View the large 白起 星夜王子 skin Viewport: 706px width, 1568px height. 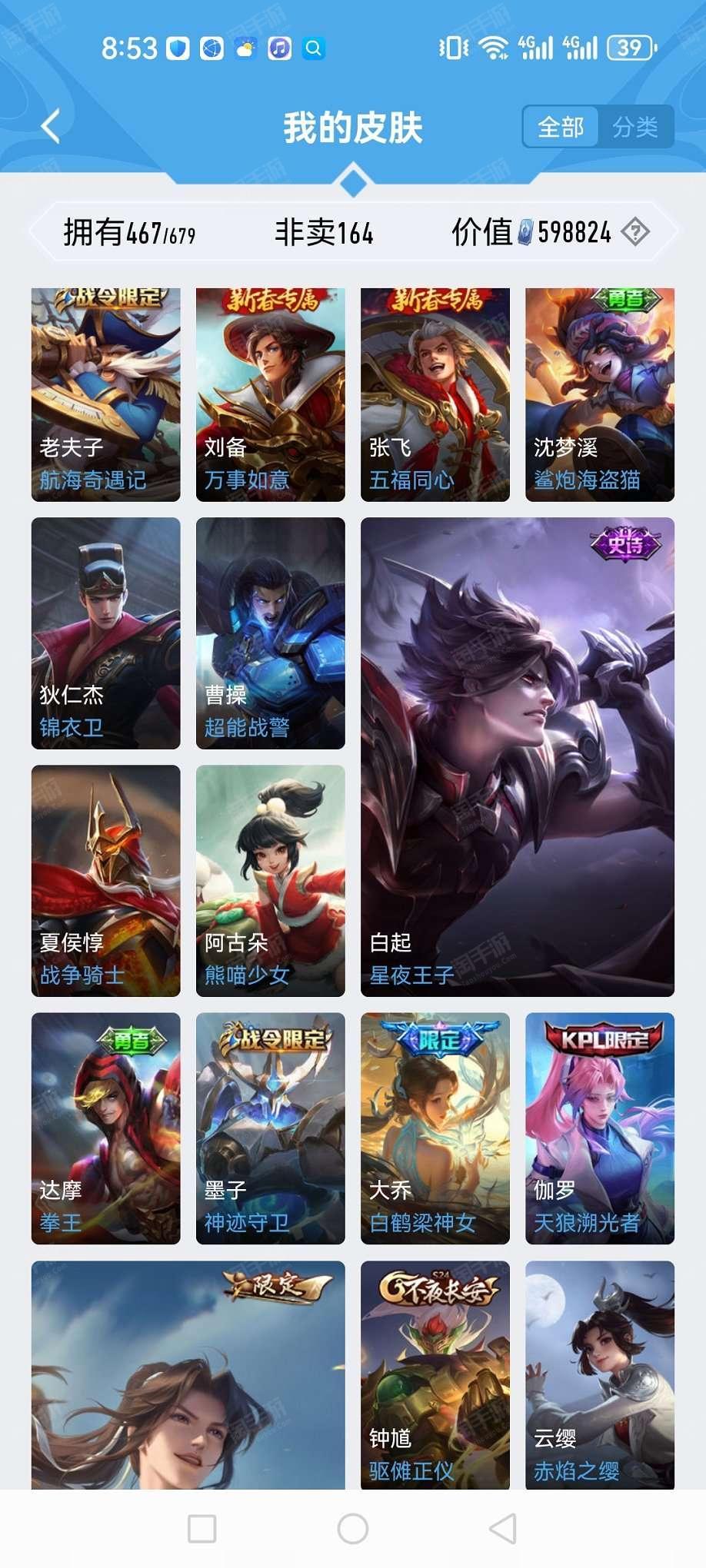coord(518,757)
